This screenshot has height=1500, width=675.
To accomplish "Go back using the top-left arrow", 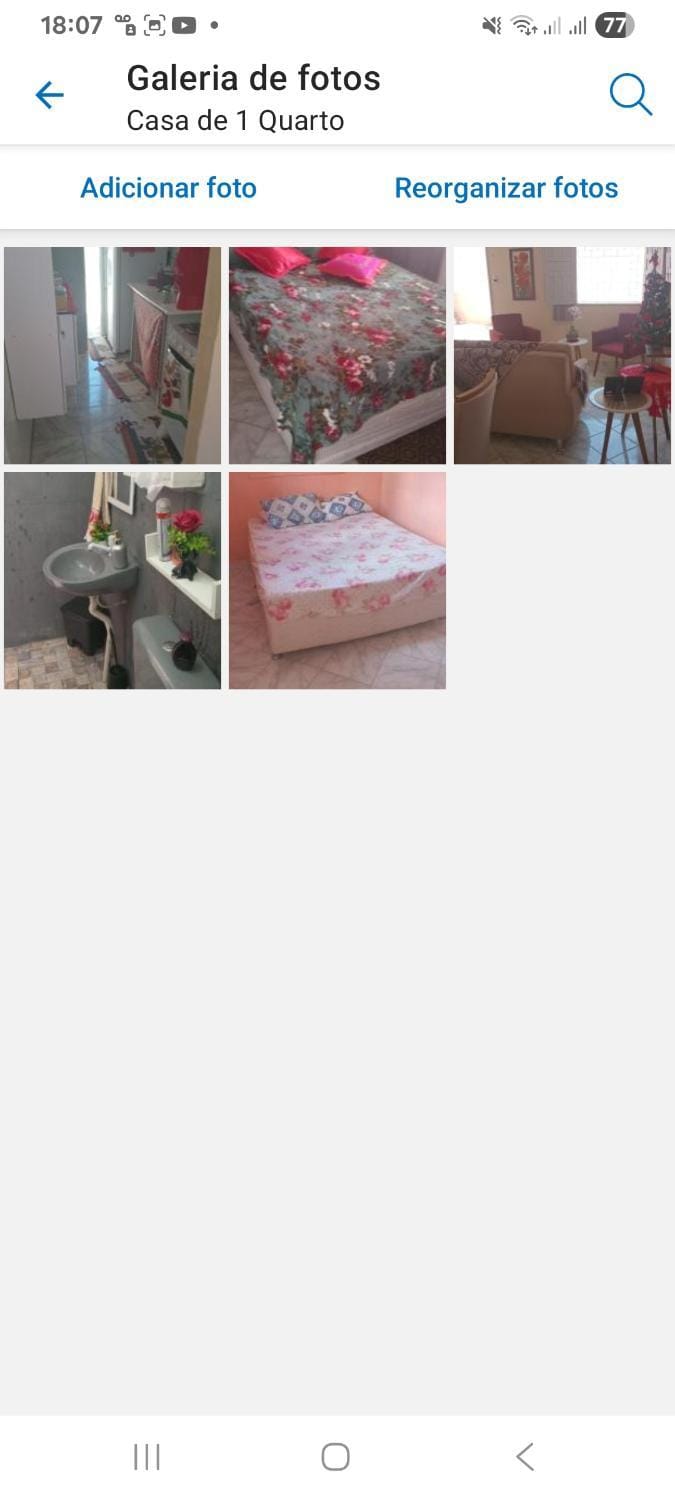I will tap(49, 96).
